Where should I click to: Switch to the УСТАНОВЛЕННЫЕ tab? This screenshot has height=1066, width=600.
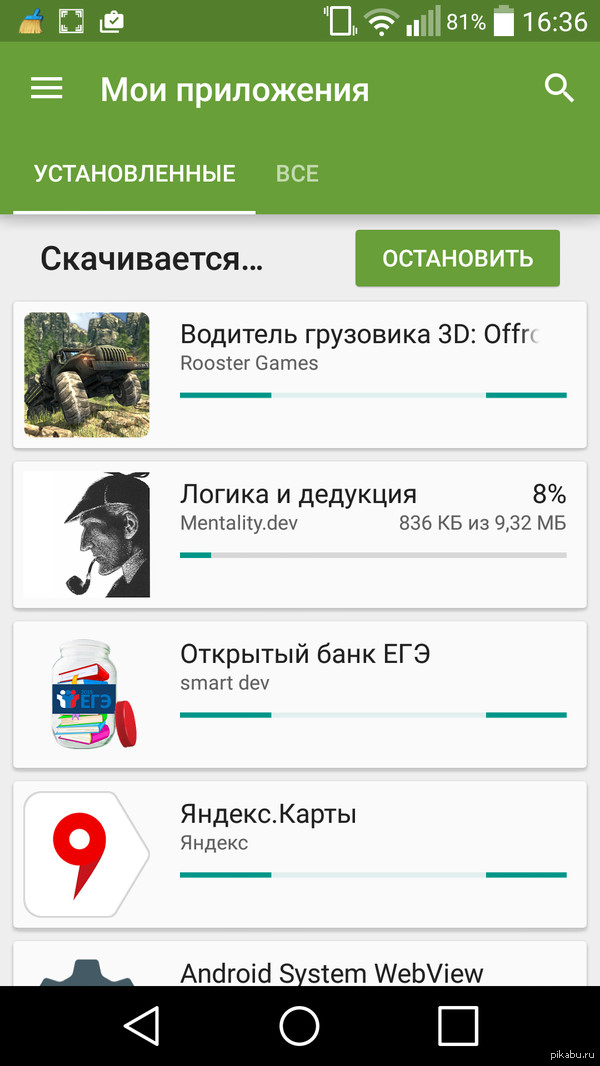click(135, 173)
